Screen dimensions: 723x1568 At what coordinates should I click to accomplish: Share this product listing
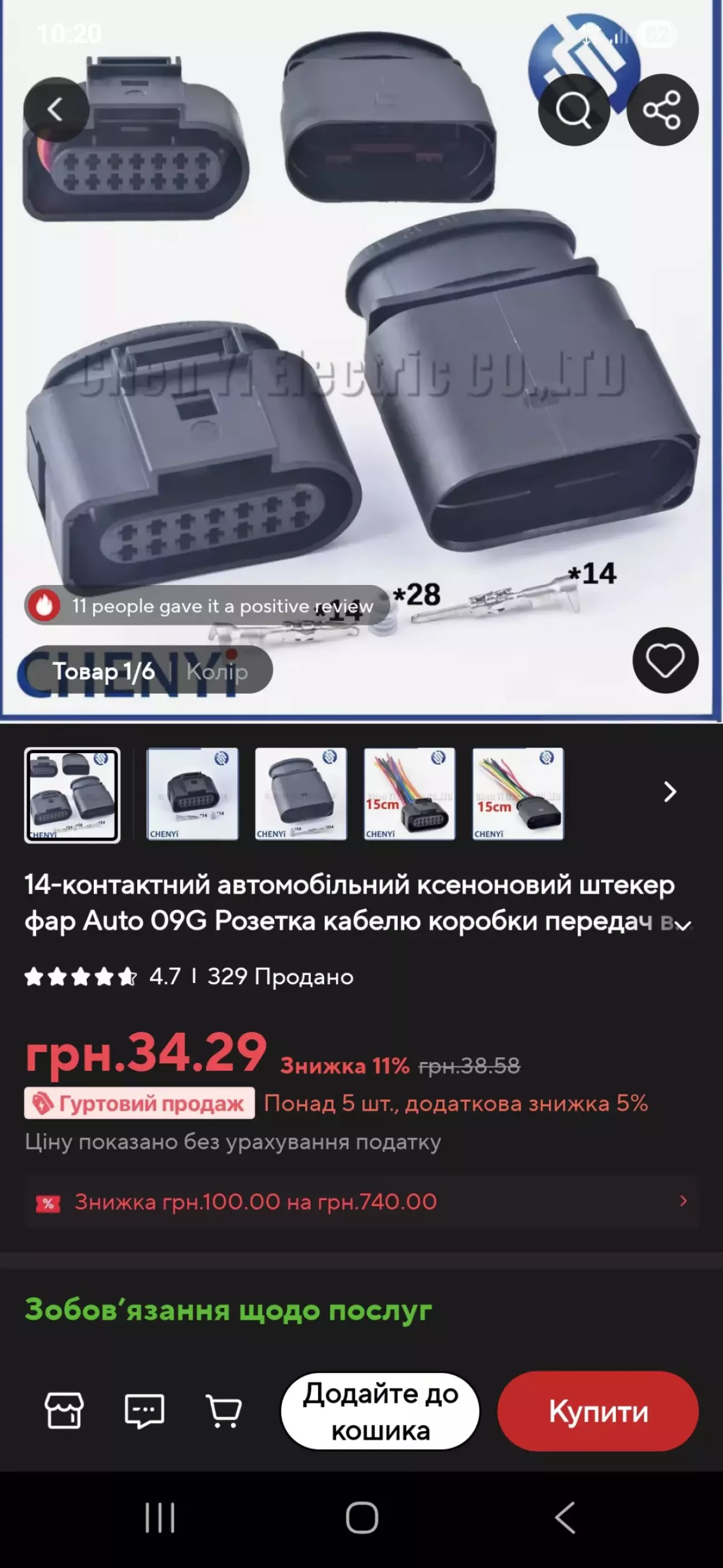662,109
